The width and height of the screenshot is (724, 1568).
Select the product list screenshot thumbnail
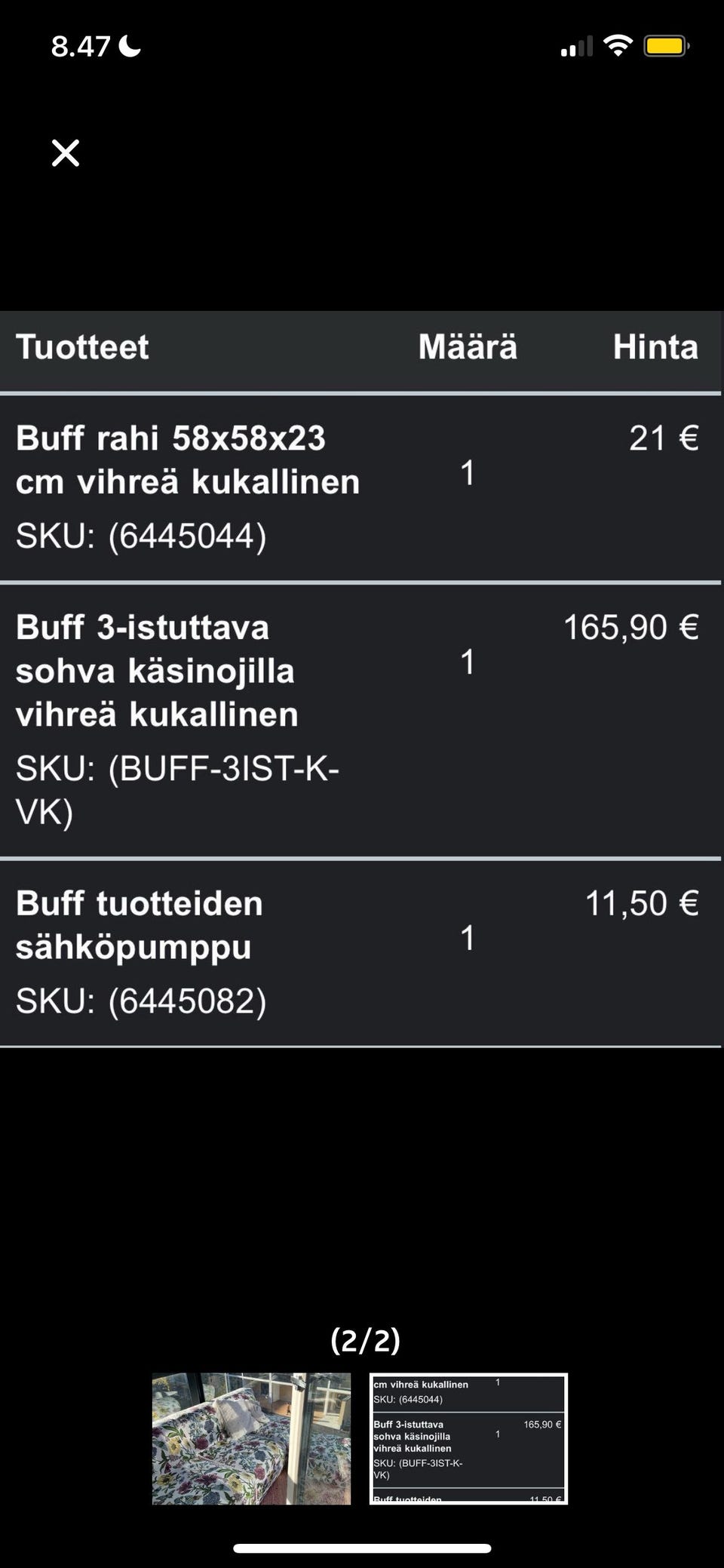[x=468, y=1438]
